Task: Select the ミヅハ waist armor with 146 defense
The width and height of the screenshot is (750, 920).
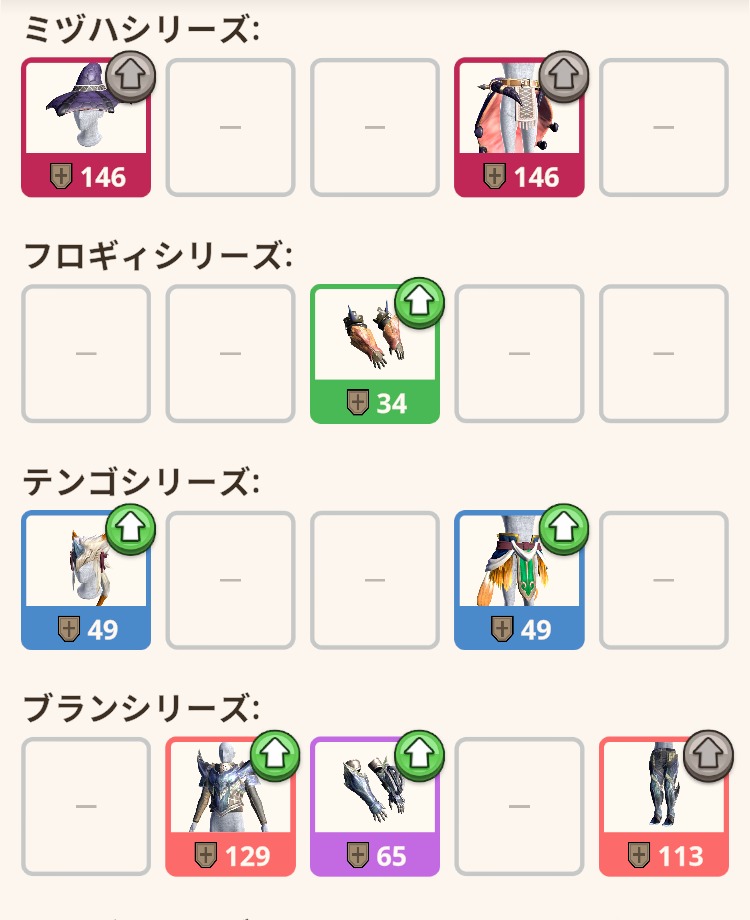Action: tap(519, 128)
